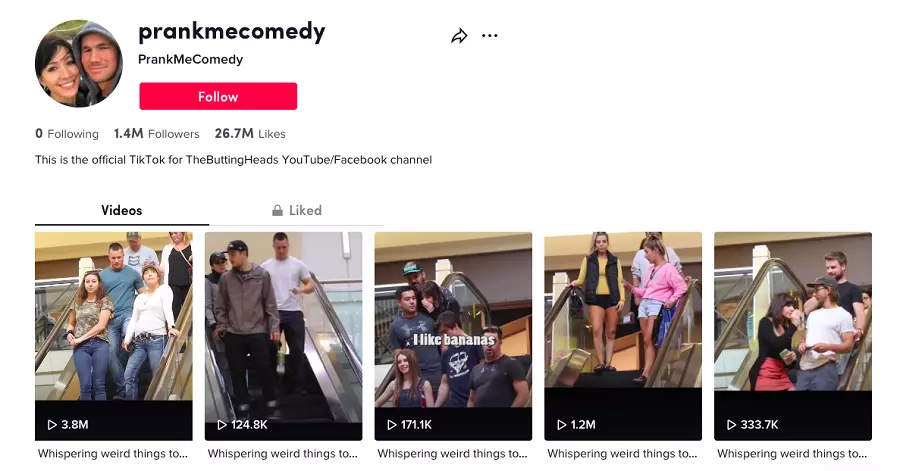Watch the video with 1.2M views
Image resolution: width=900 pixels, height=471 pixels.
pyautogui.click(x=622, y=335)
